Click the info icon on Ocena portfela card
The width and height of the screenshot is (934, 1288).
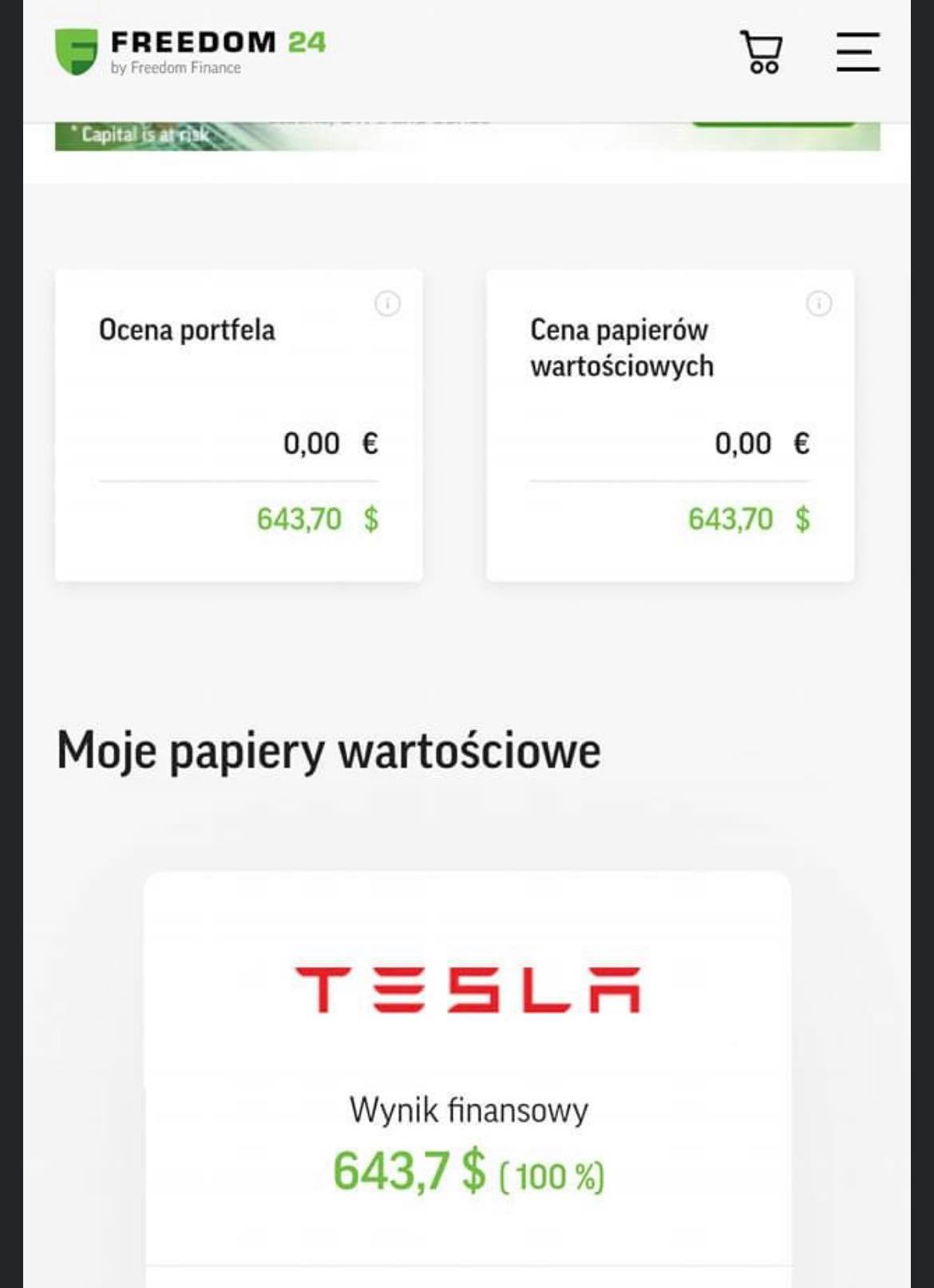[x=389, y=304]
